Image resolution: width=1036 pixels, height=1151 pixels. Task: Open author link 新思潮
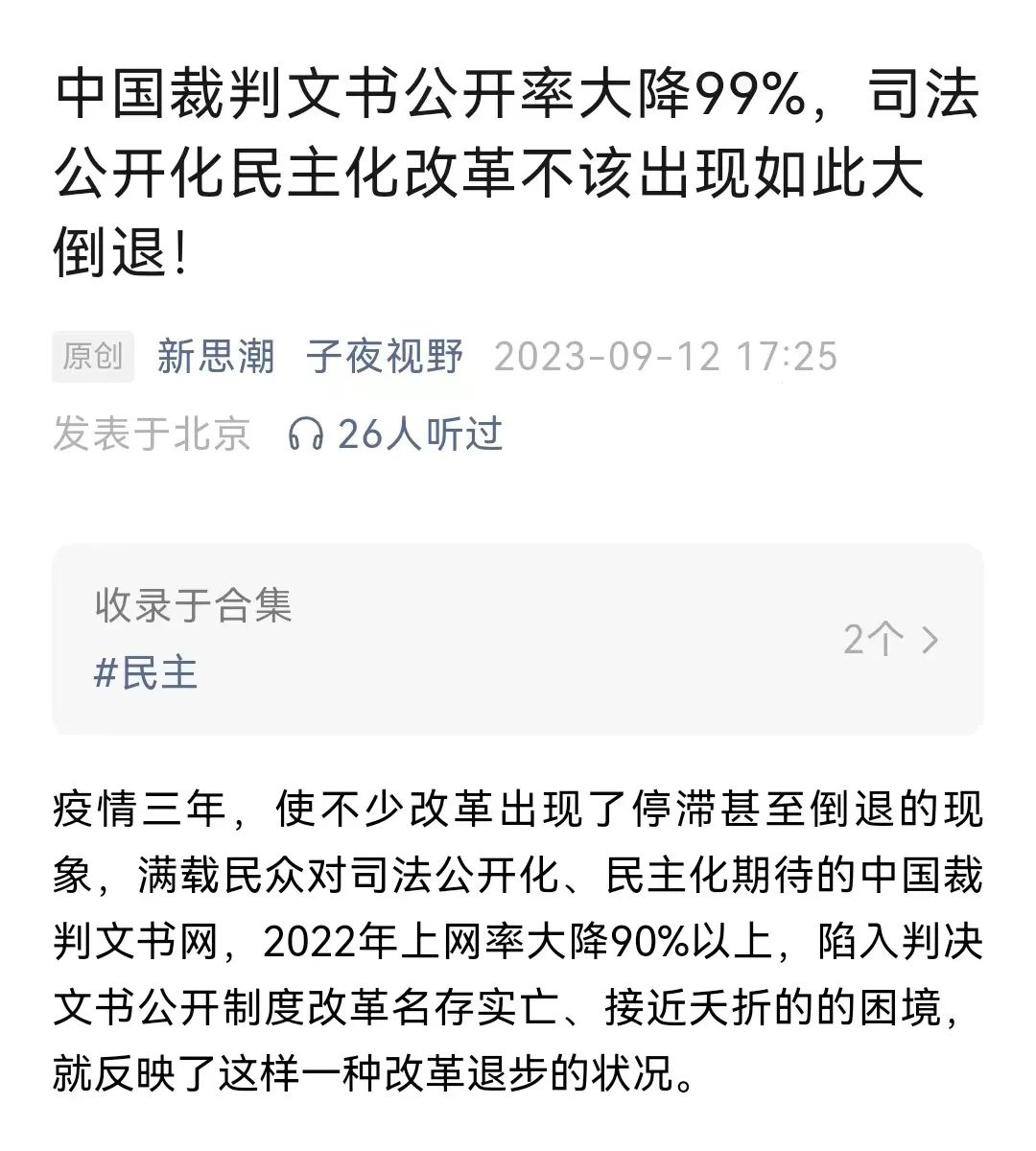[215, 357]
